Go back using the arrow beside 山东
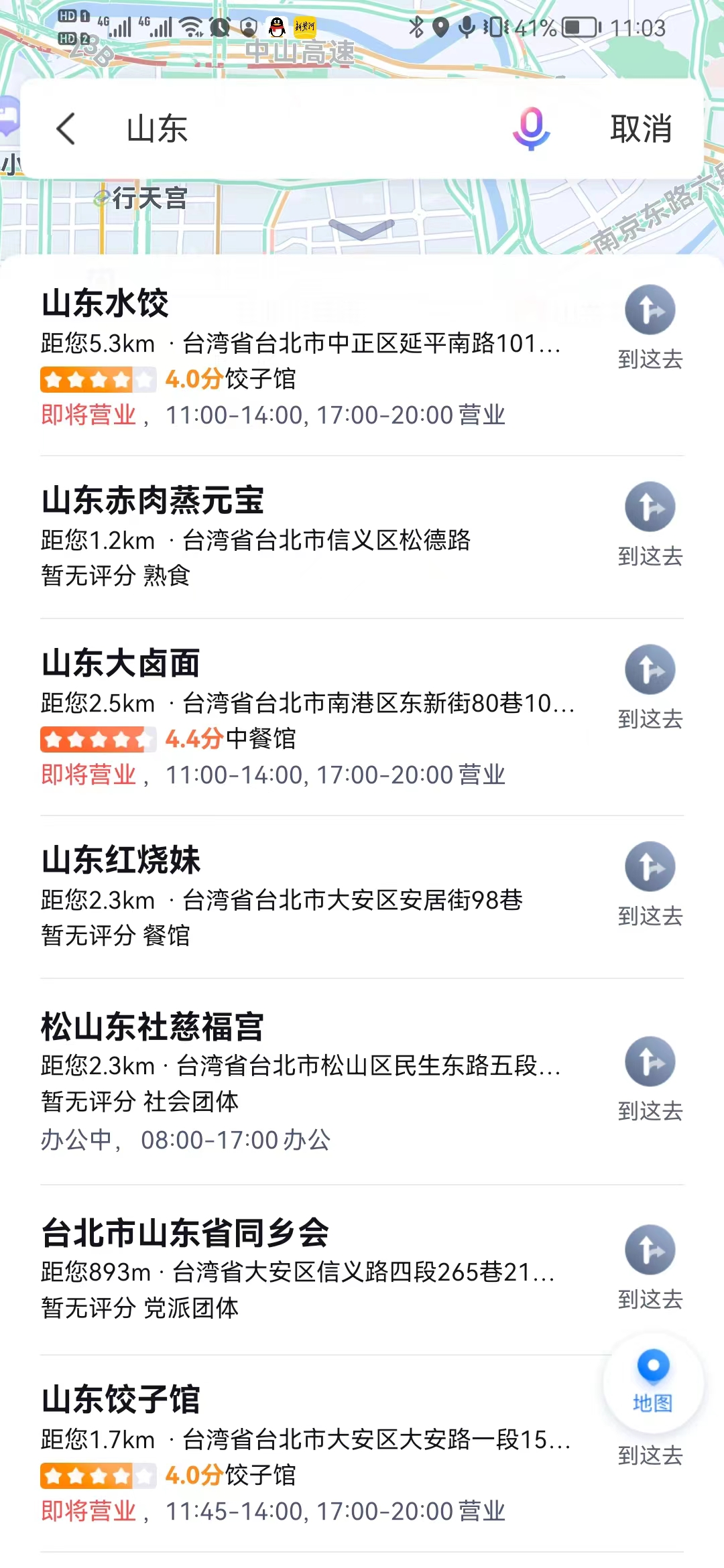 [66, 128]
